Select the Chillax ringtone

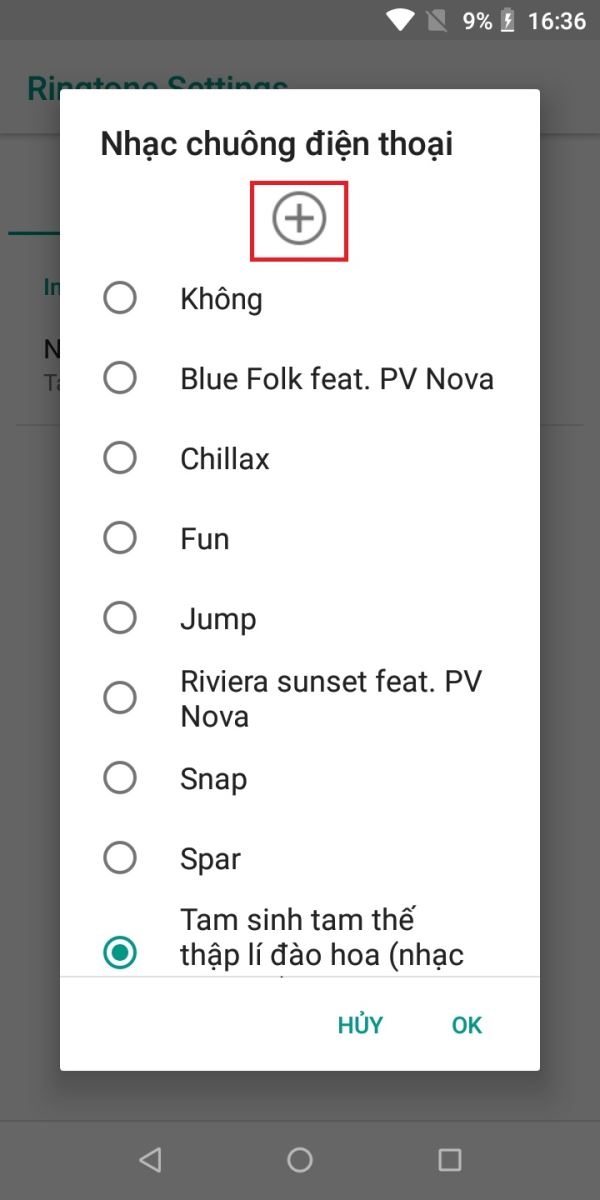[x=300, y=459]
